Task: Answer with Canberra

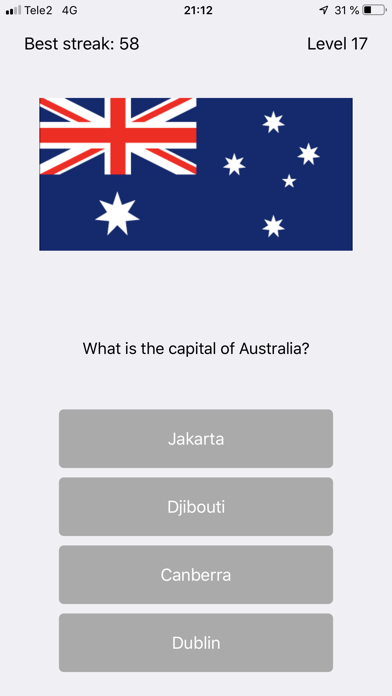Action: coord(196,575)
